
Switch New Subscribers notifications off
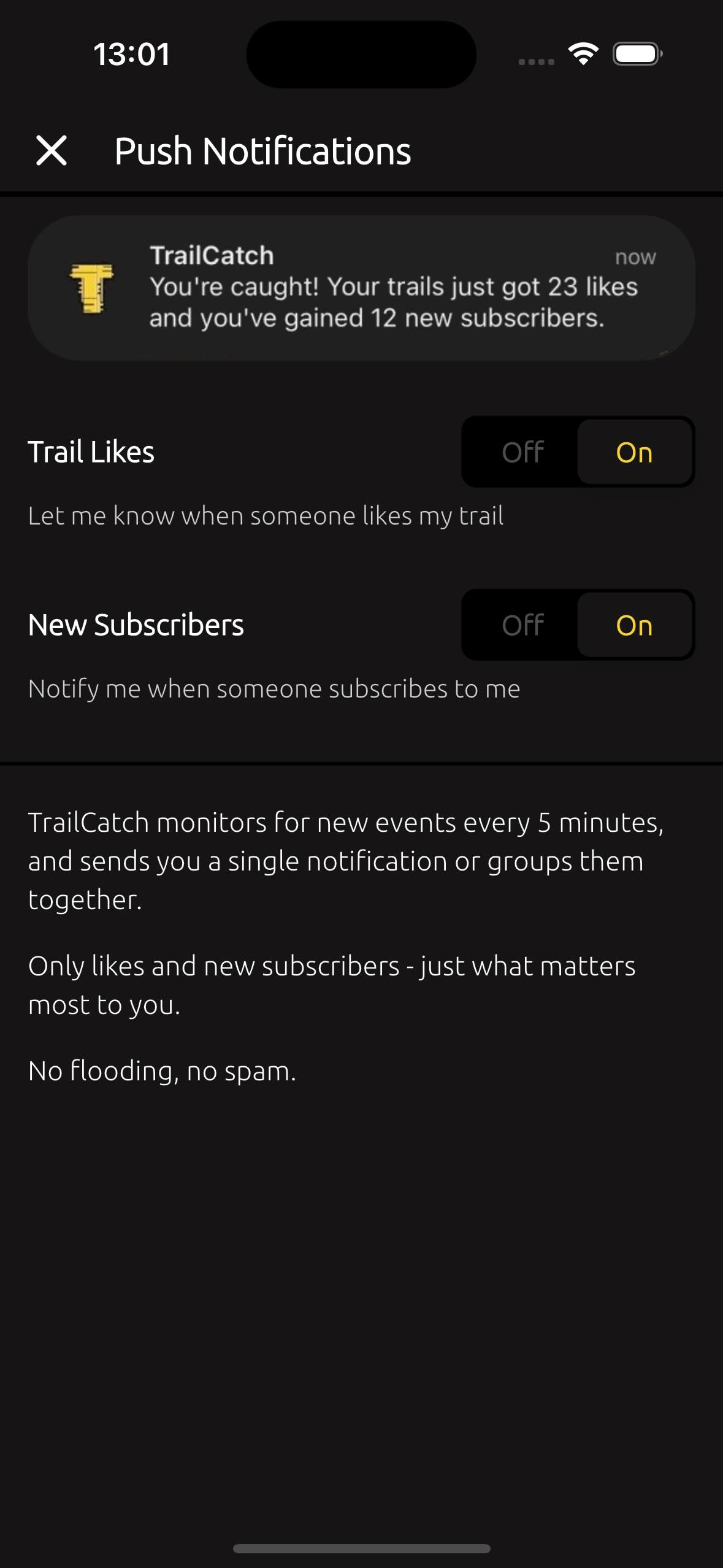[x=522, y=626]
